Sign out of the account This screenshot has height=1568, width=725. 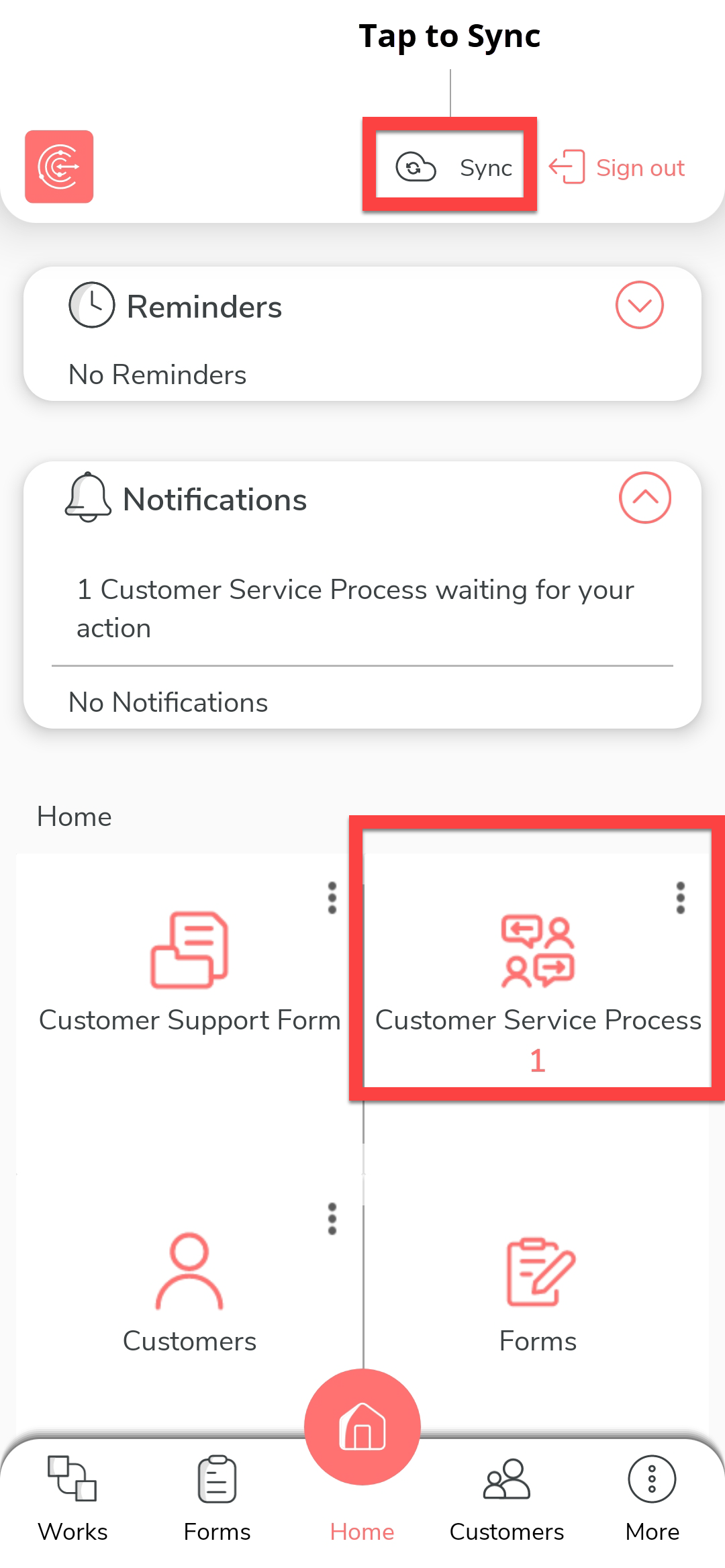coord(618,167)
